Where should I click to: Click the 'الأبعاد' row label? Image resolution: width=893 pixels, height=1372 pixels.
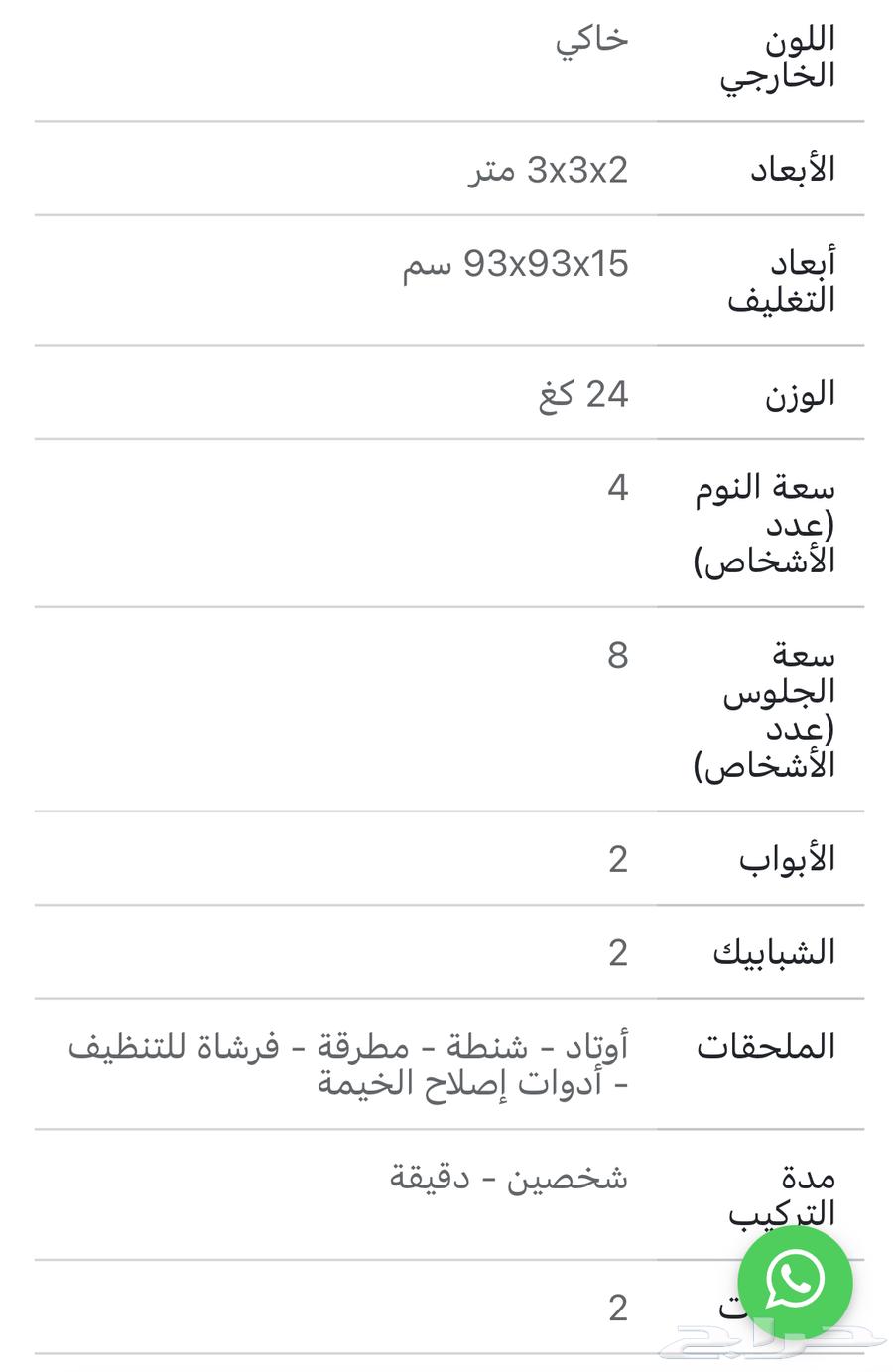pos(794,169)
